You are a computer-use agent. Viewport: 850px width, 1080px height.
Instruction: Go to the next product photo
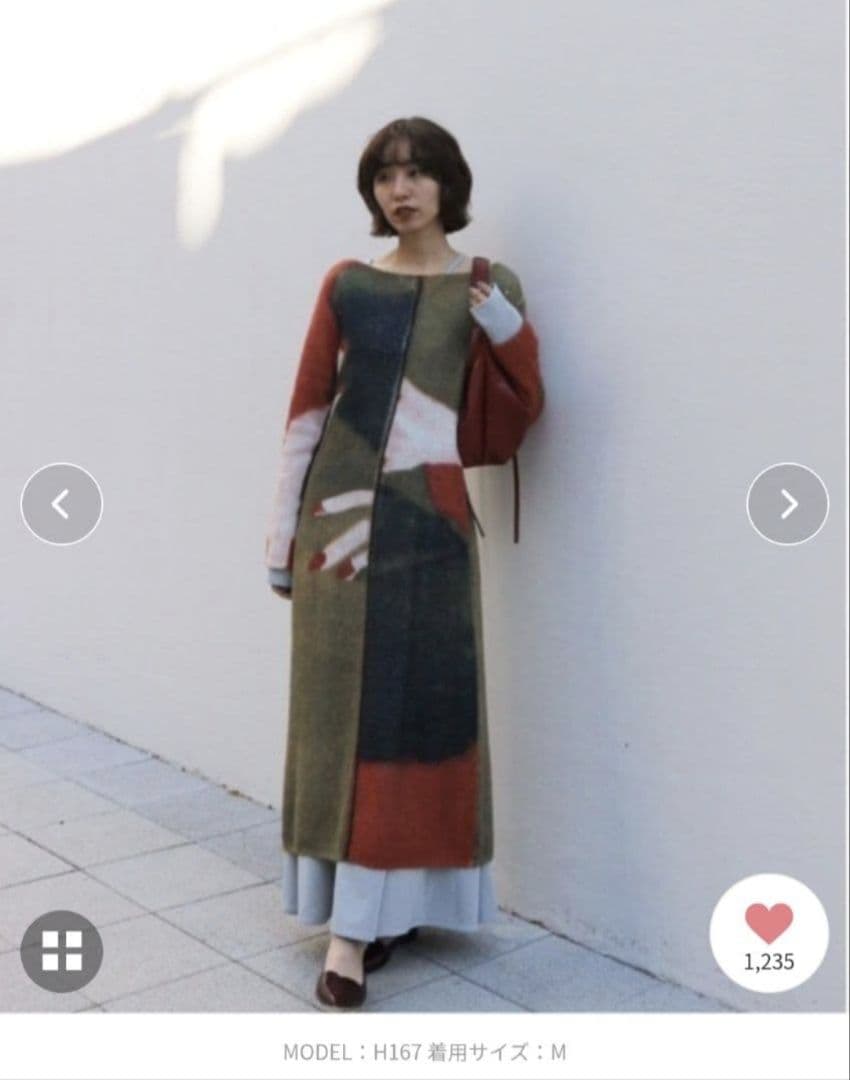[787, 504]
